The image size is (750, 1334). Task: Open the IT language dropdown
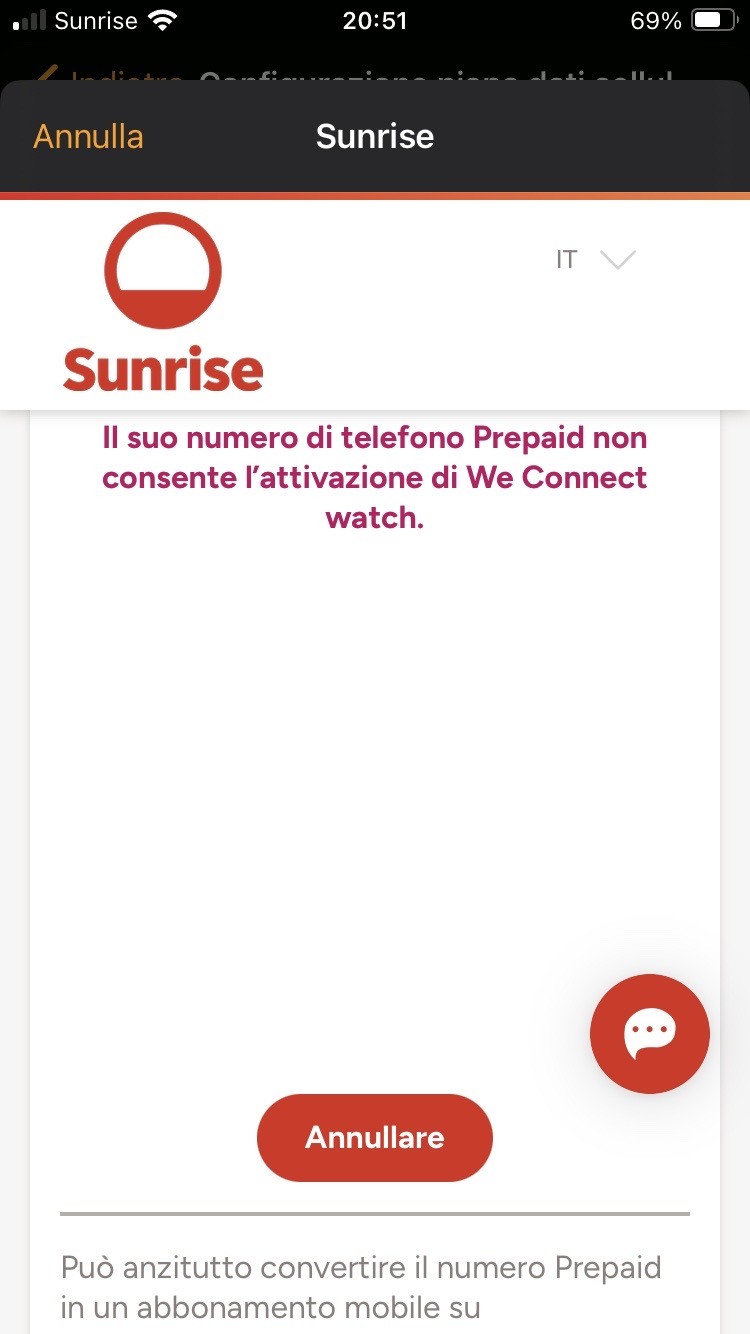coord(595,260)
